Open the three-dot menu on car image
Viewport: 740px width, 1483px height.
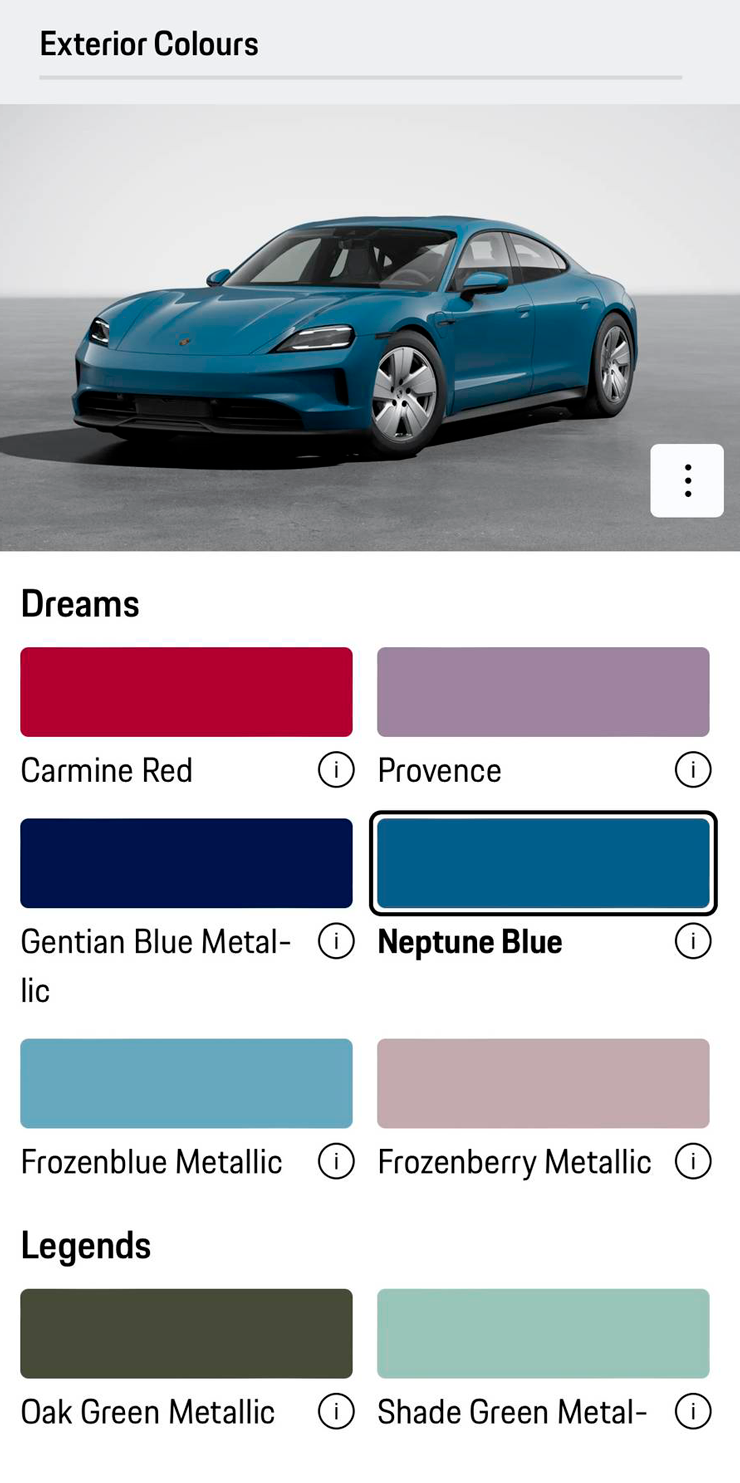(x=687, y=481)
